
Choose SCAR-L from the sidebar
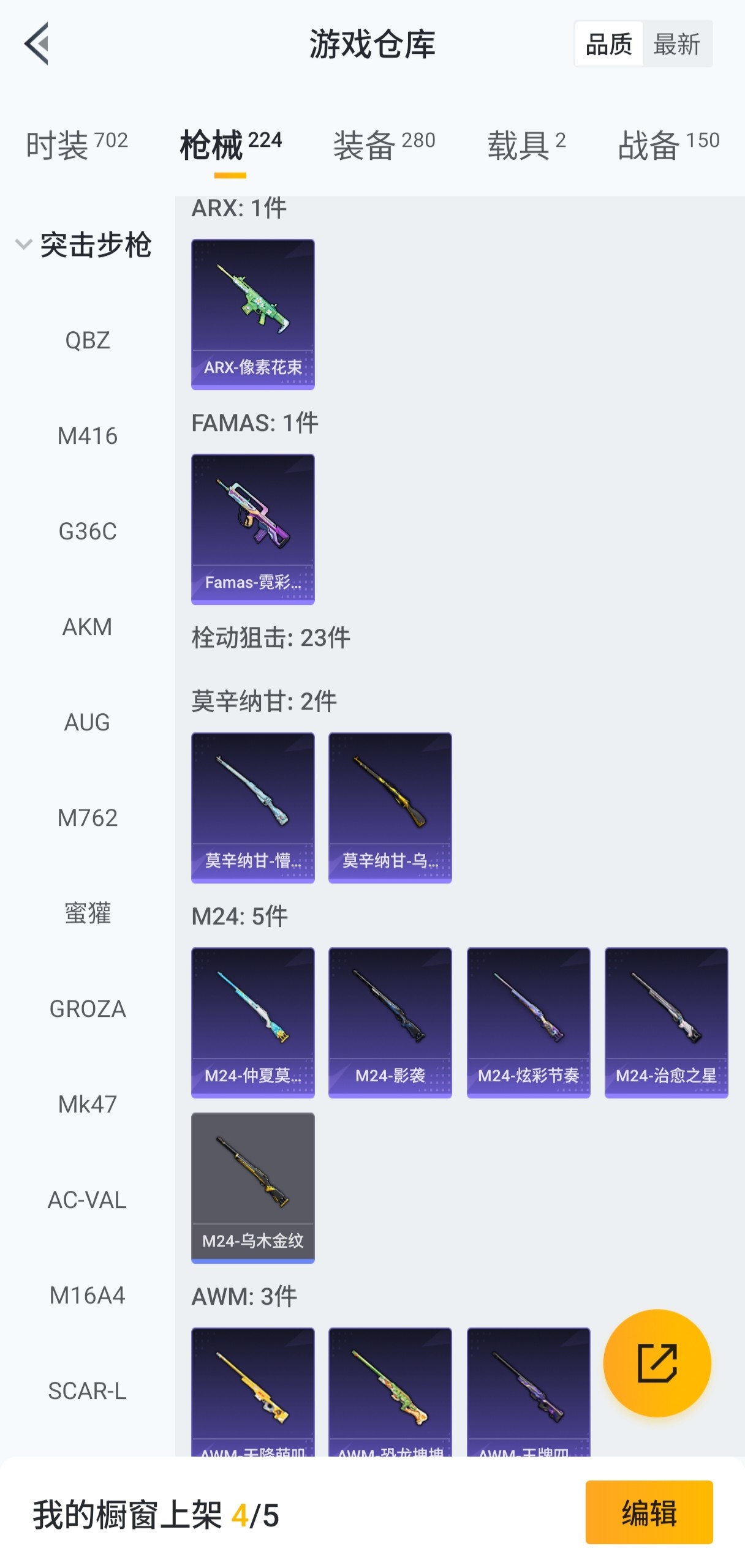click(x=87, y=1391)
